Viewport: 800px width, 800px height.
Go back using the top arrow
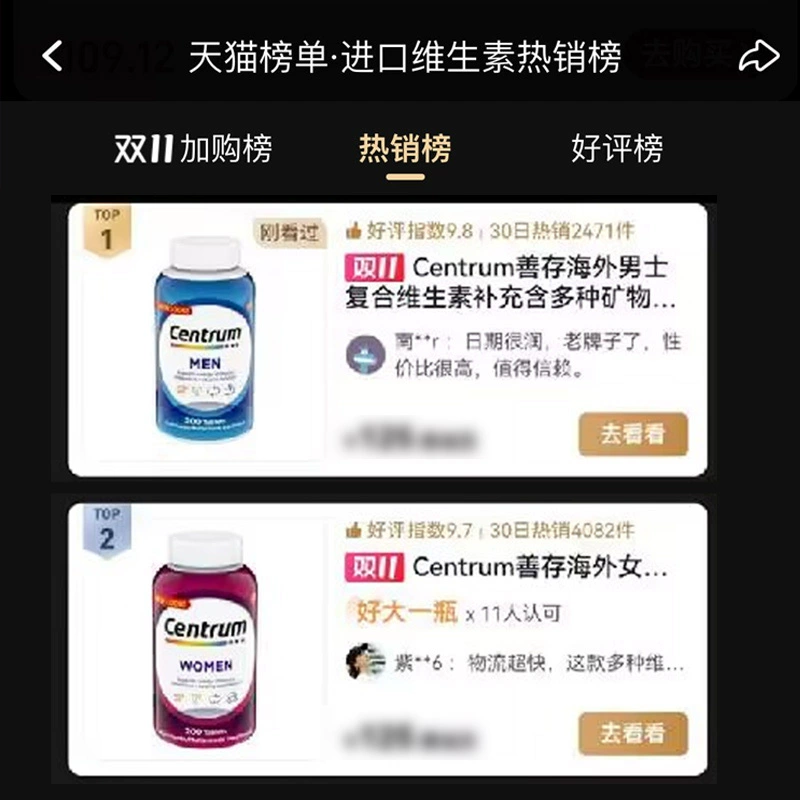tap(53, 56)
